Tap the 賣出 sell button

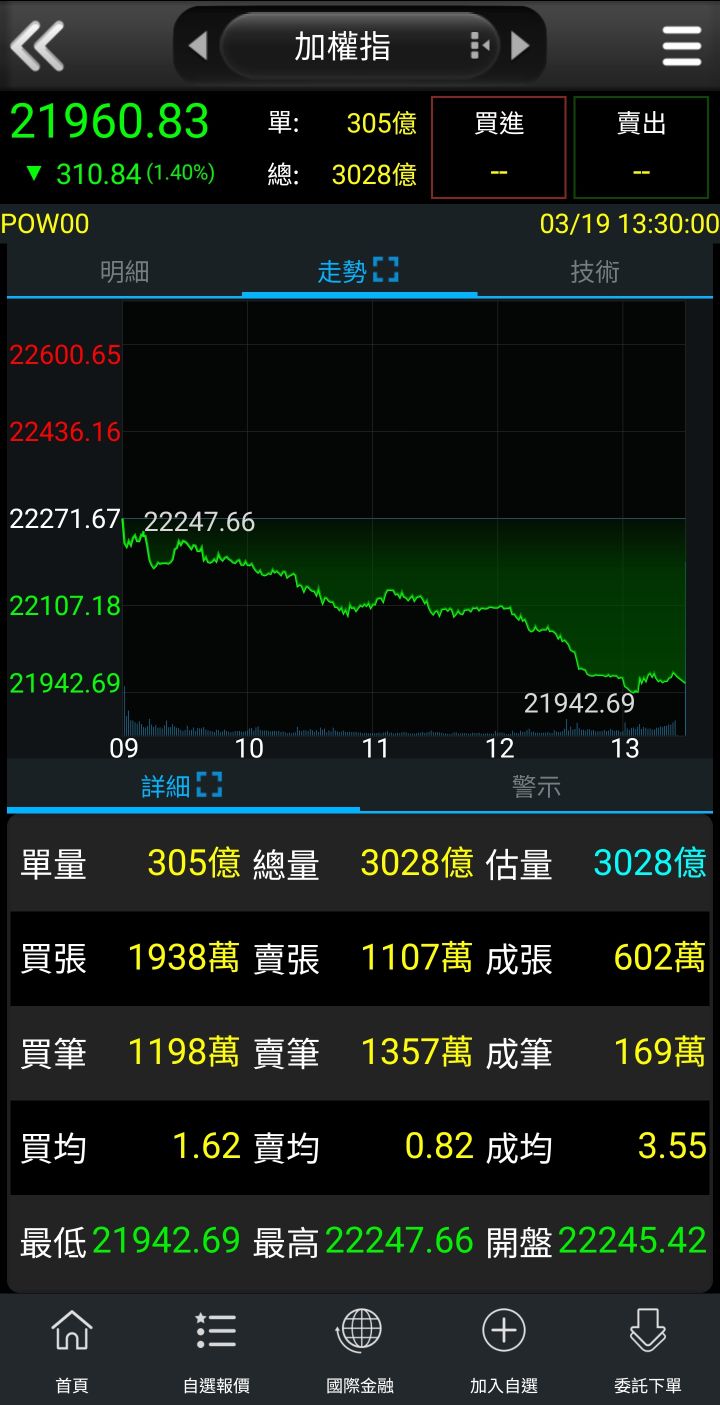(641, 147)
